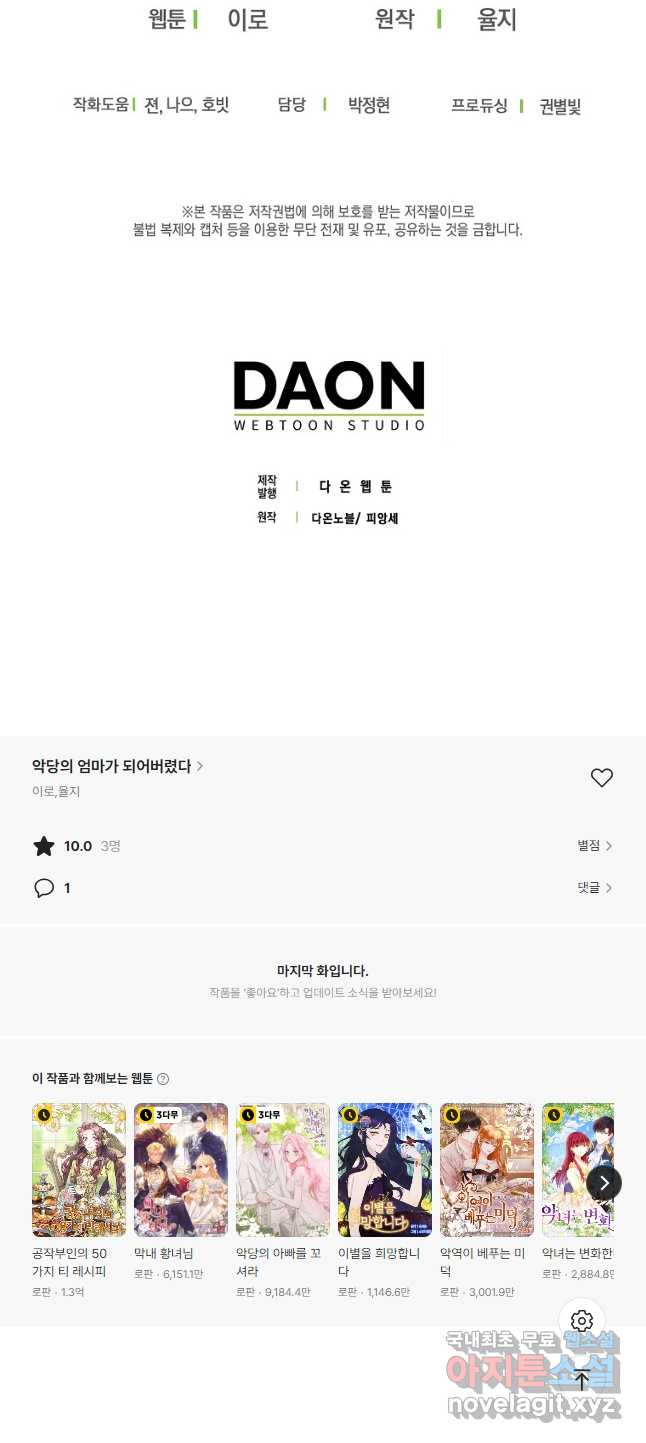This screenshot has width=646, height=1443.
Task: Open the 이별을 희망합니다 webtoon
Action: pos(385,1170)
